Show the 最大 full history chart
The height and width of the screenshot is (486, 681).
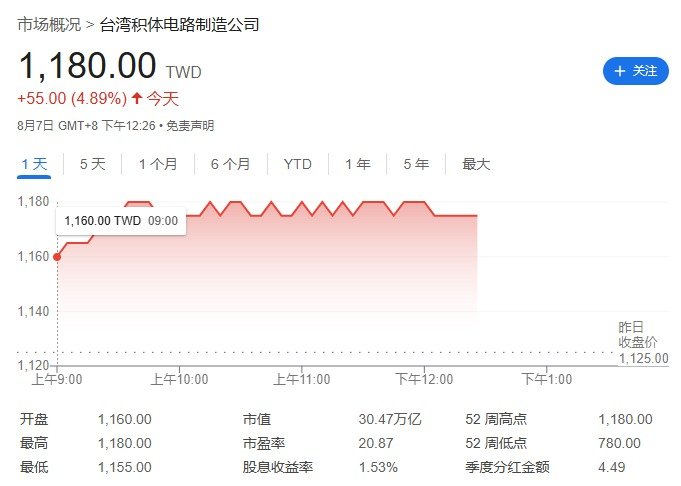476,164
